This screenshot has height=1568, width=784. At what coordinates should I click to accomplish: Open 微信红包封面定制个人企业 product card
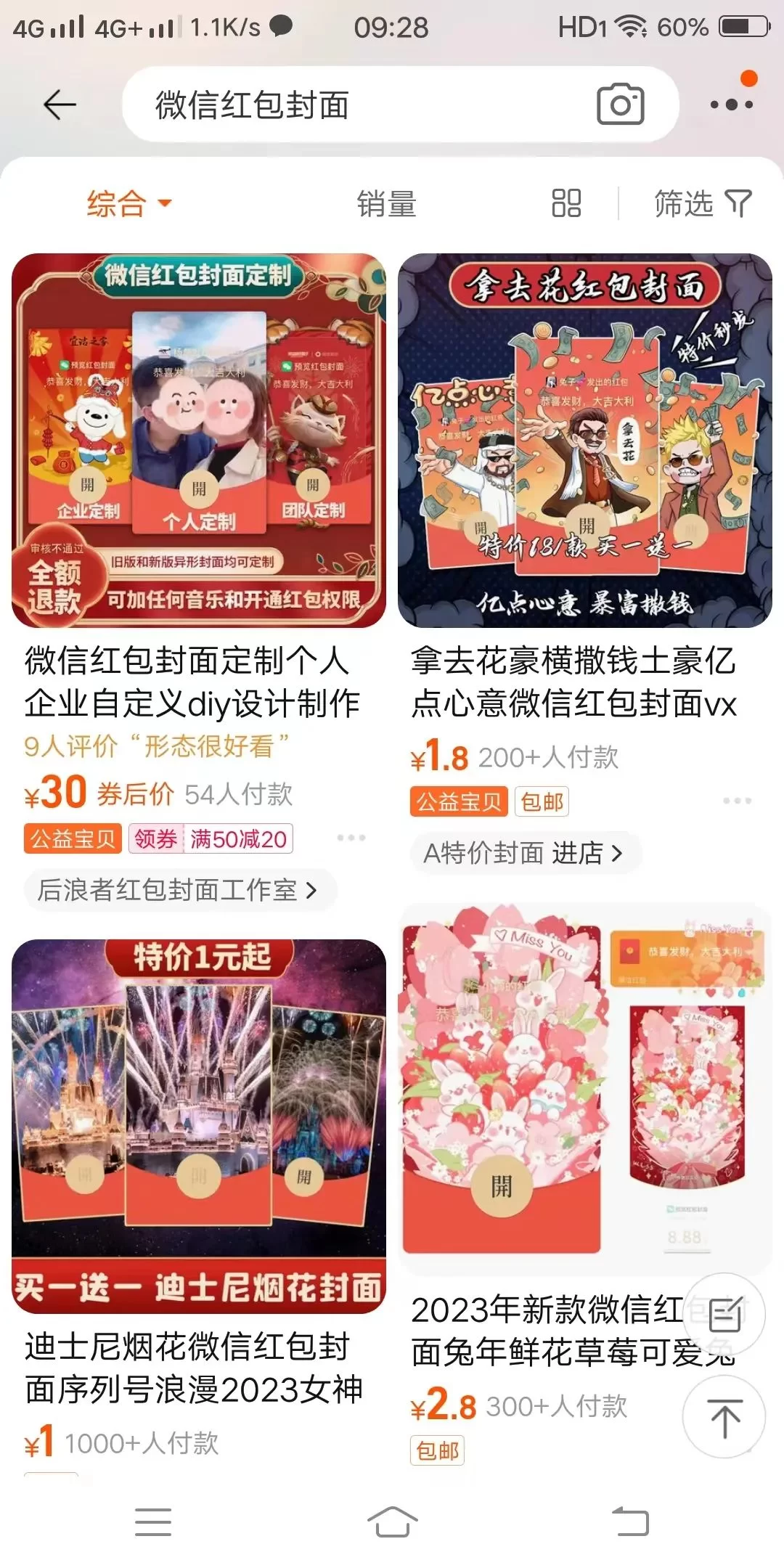click(199, 440)
